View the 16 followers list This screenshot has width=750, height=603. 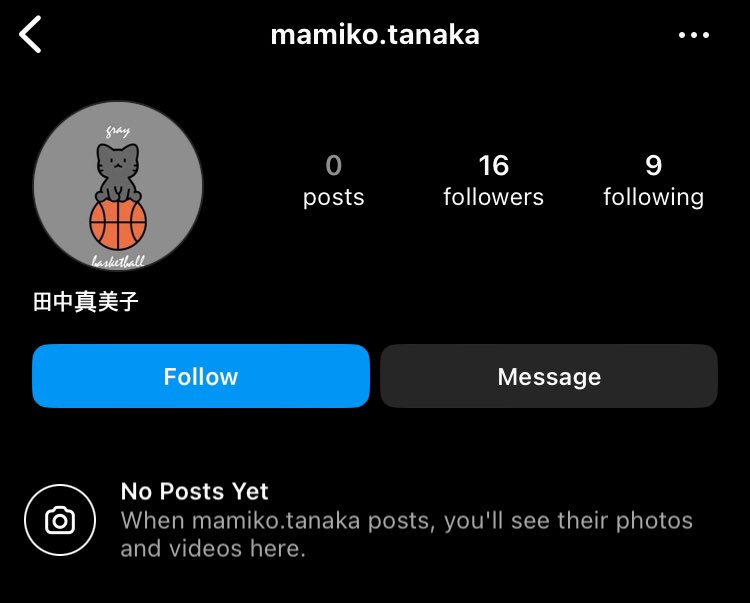pyautogui.click(x=493, y=180)
